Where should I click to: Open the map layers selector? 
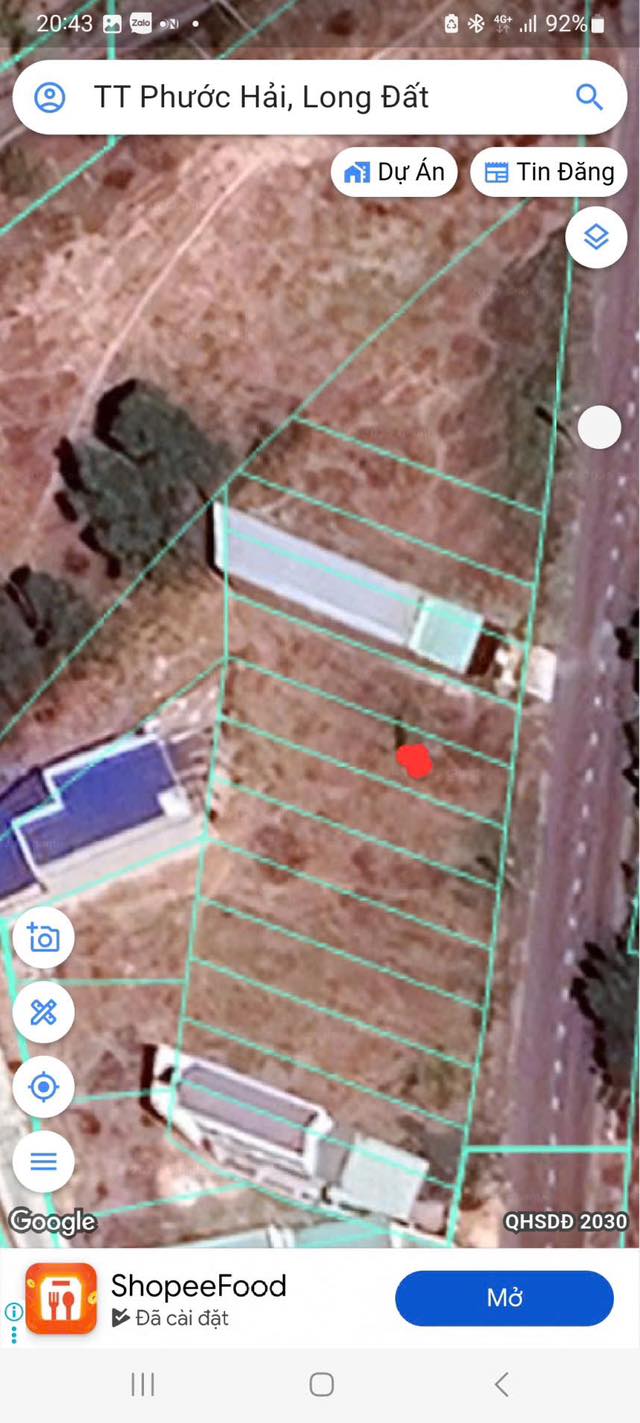pyautogui.click(x=596, y=238)
